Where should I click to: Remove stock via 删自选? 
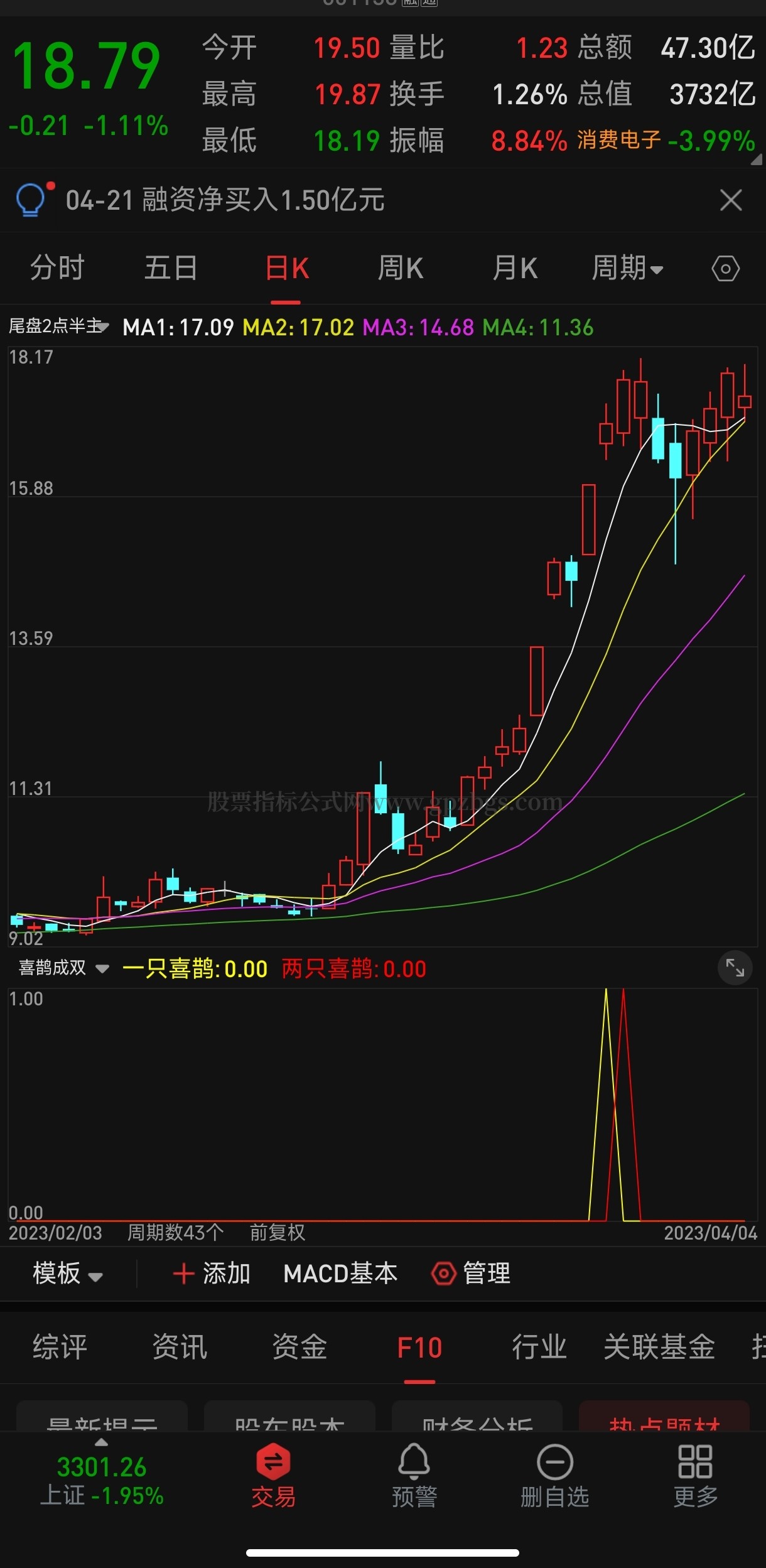click(x=555, y=1476)
